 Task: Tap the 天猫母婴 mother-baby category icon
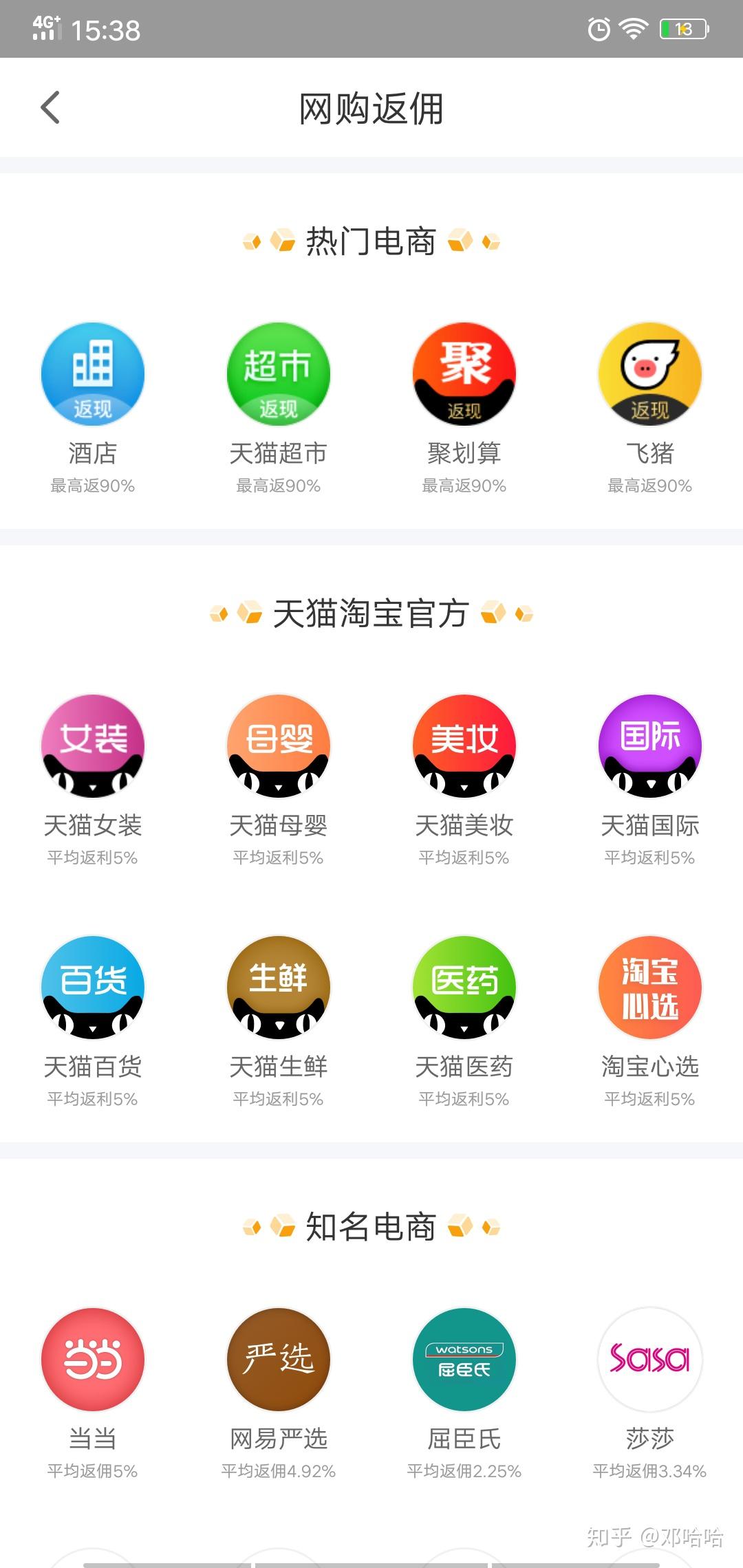278,748
